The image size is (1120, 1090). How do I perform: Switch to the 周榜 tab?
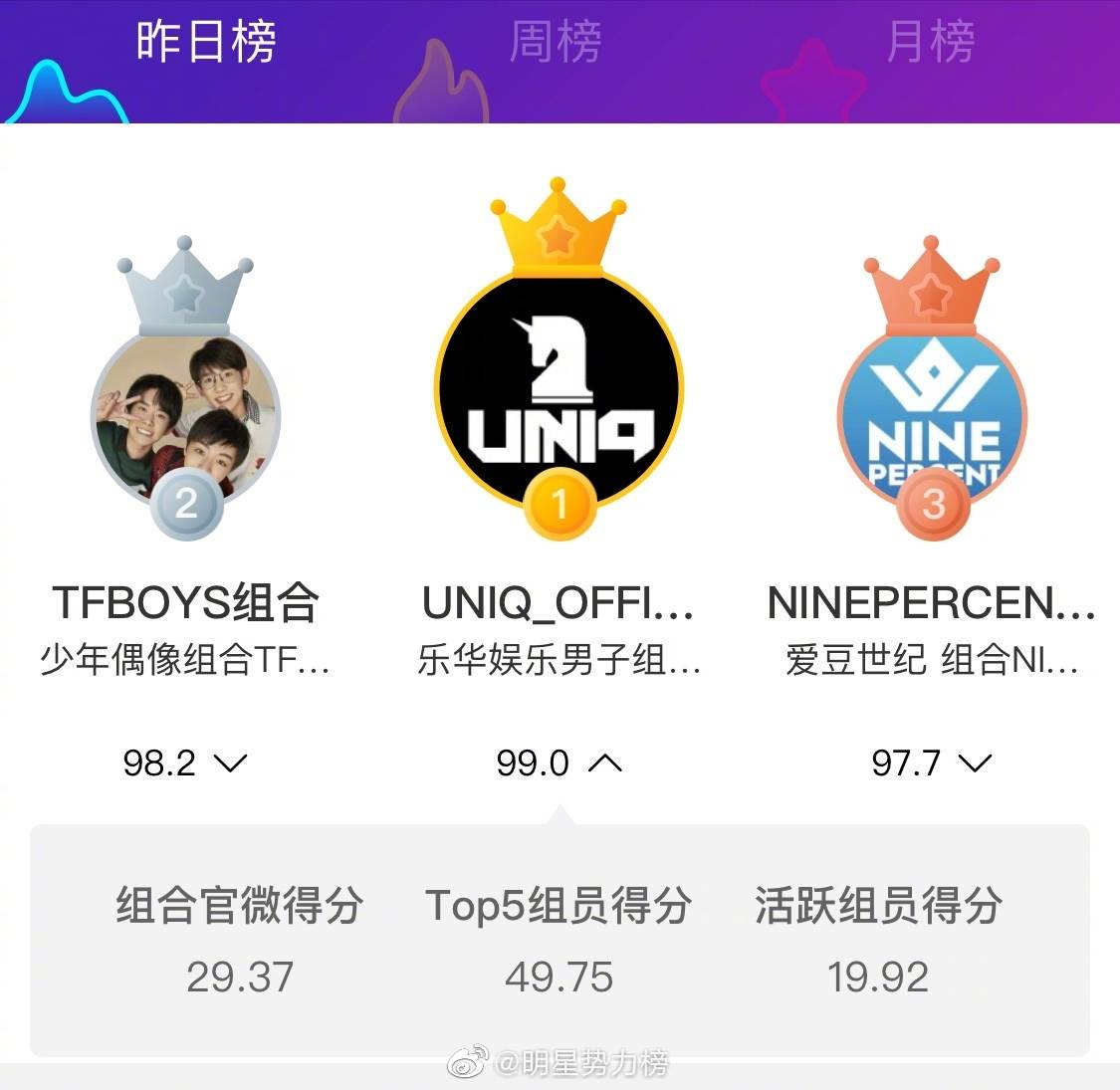pos(556,43)
